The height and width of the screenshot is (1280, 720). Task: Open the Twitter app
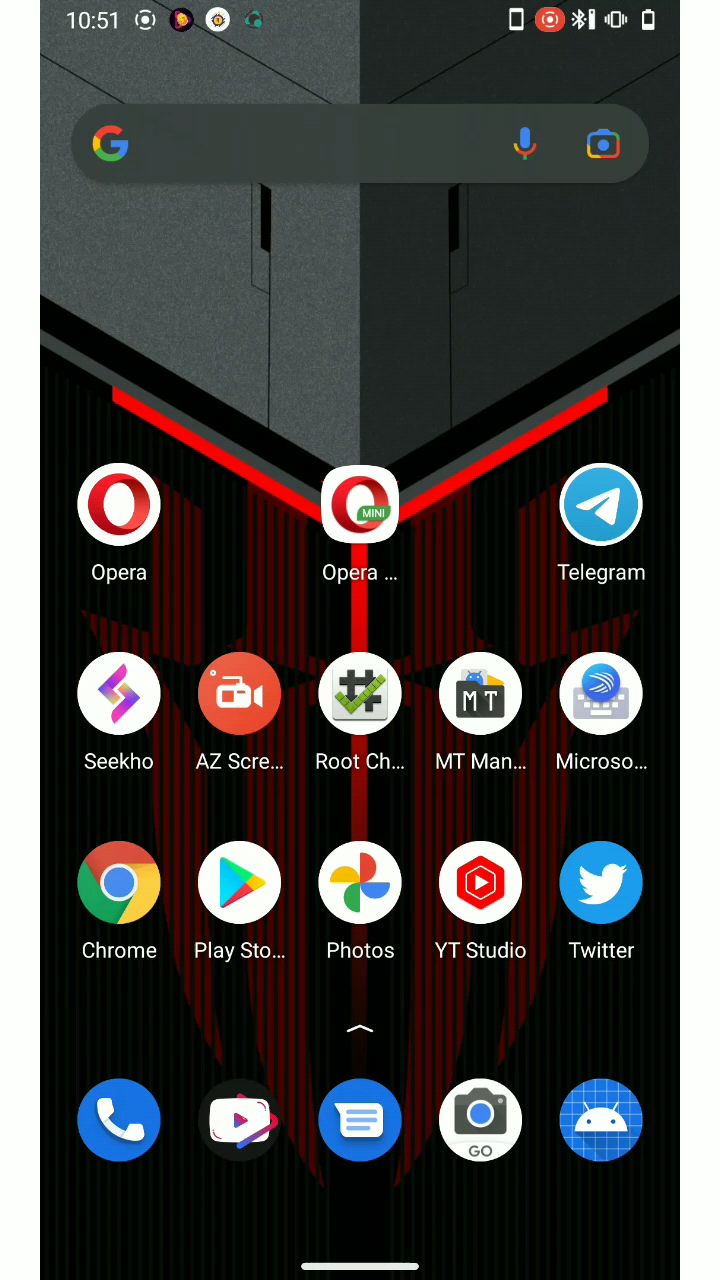(x=601, y=883)
